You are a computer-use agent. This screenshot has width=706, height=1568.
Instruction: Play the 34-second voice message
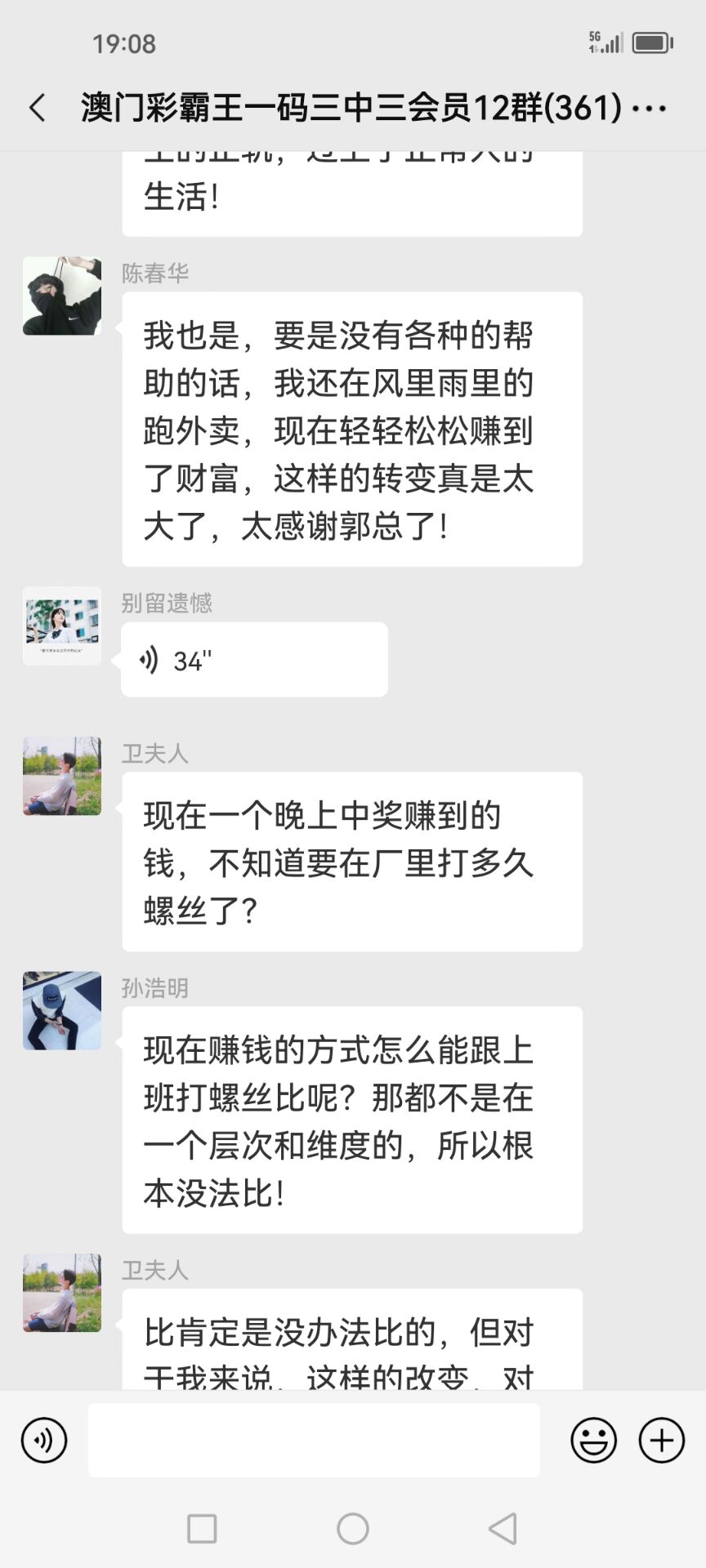point(253,660)
